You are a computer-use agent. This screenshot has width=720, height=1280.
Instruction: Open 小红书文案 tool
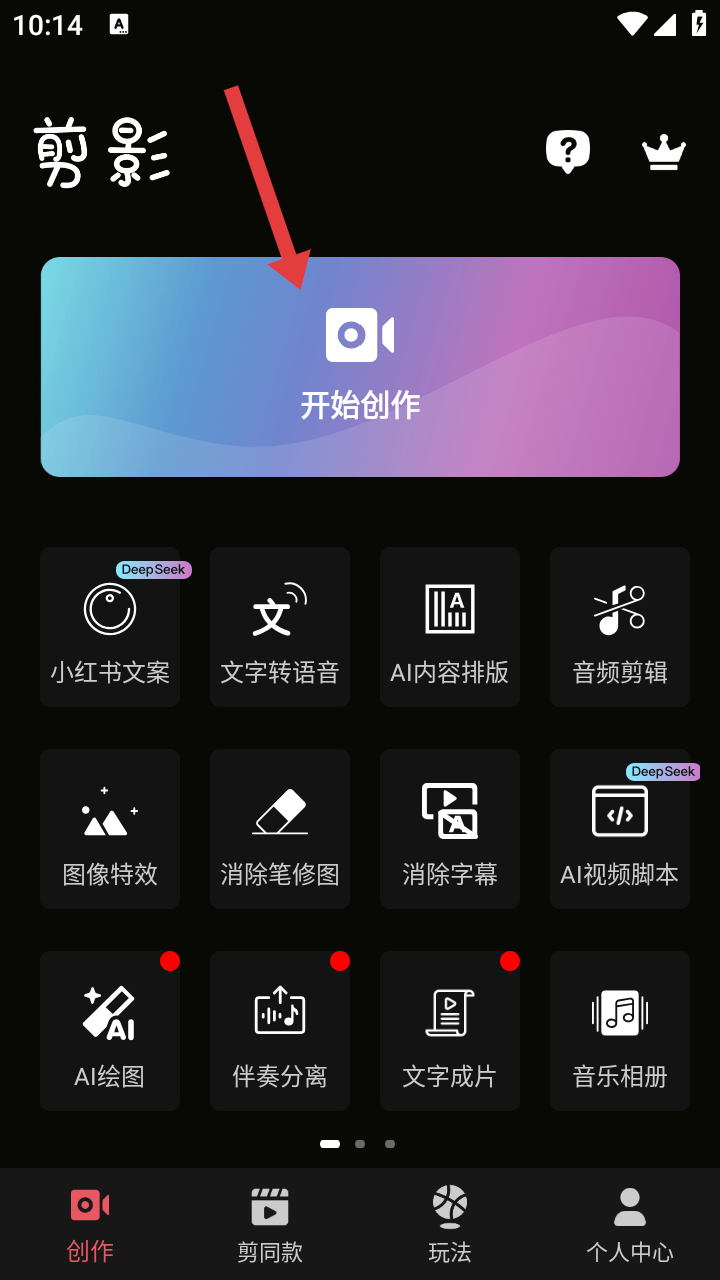pos(110,627)
